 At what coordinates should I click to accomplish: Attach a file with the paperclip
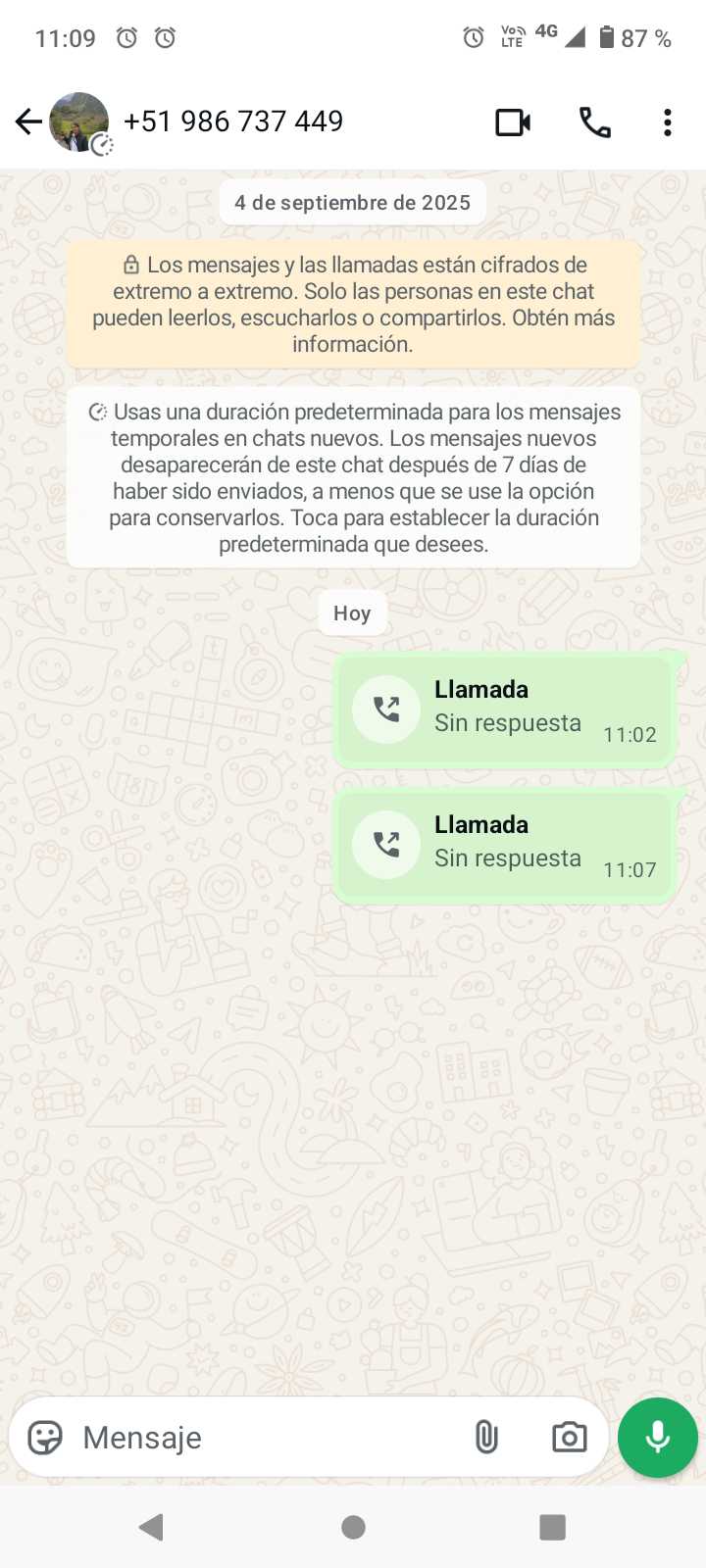click(x=486, y=1438)
